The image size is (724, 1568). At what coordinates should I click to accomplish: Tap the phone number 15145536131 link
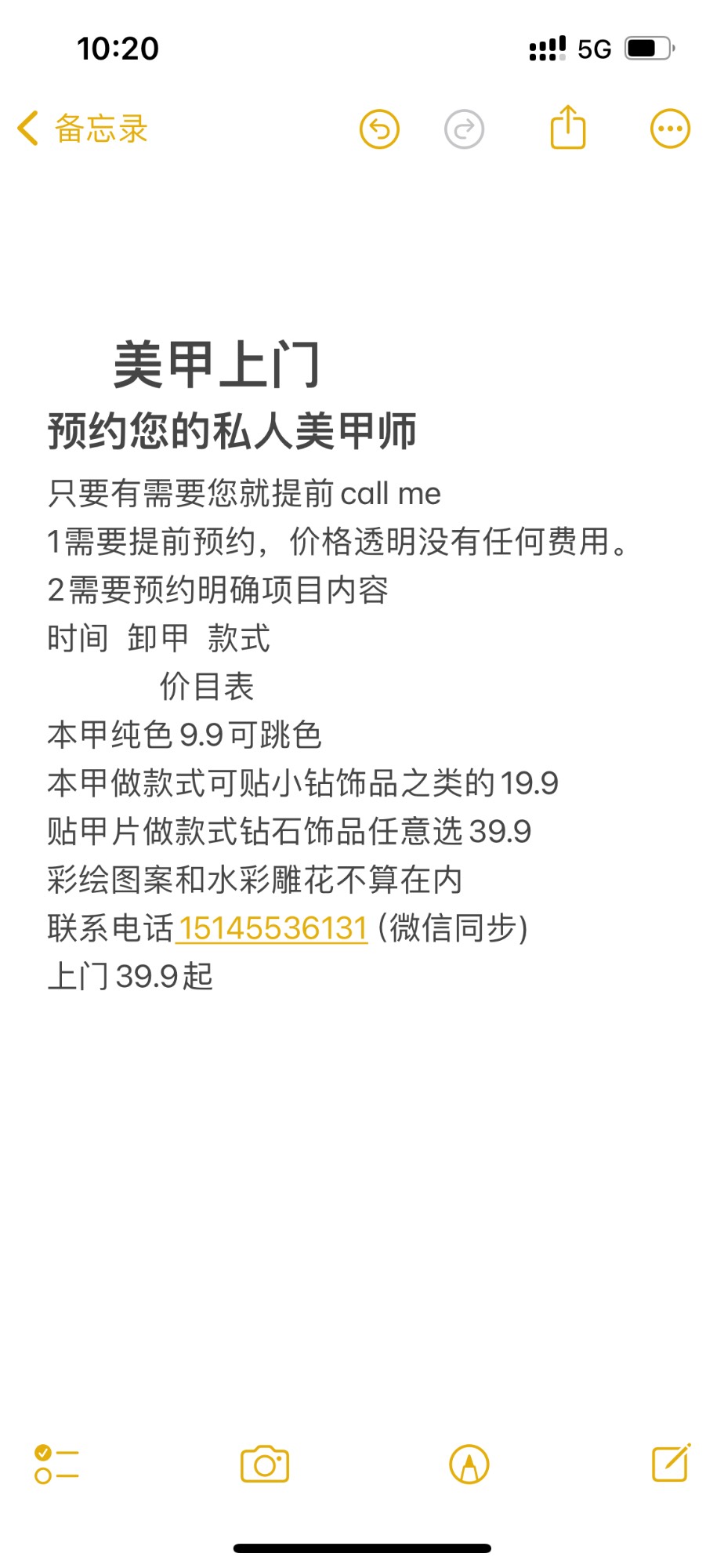(x=273, y=928)
